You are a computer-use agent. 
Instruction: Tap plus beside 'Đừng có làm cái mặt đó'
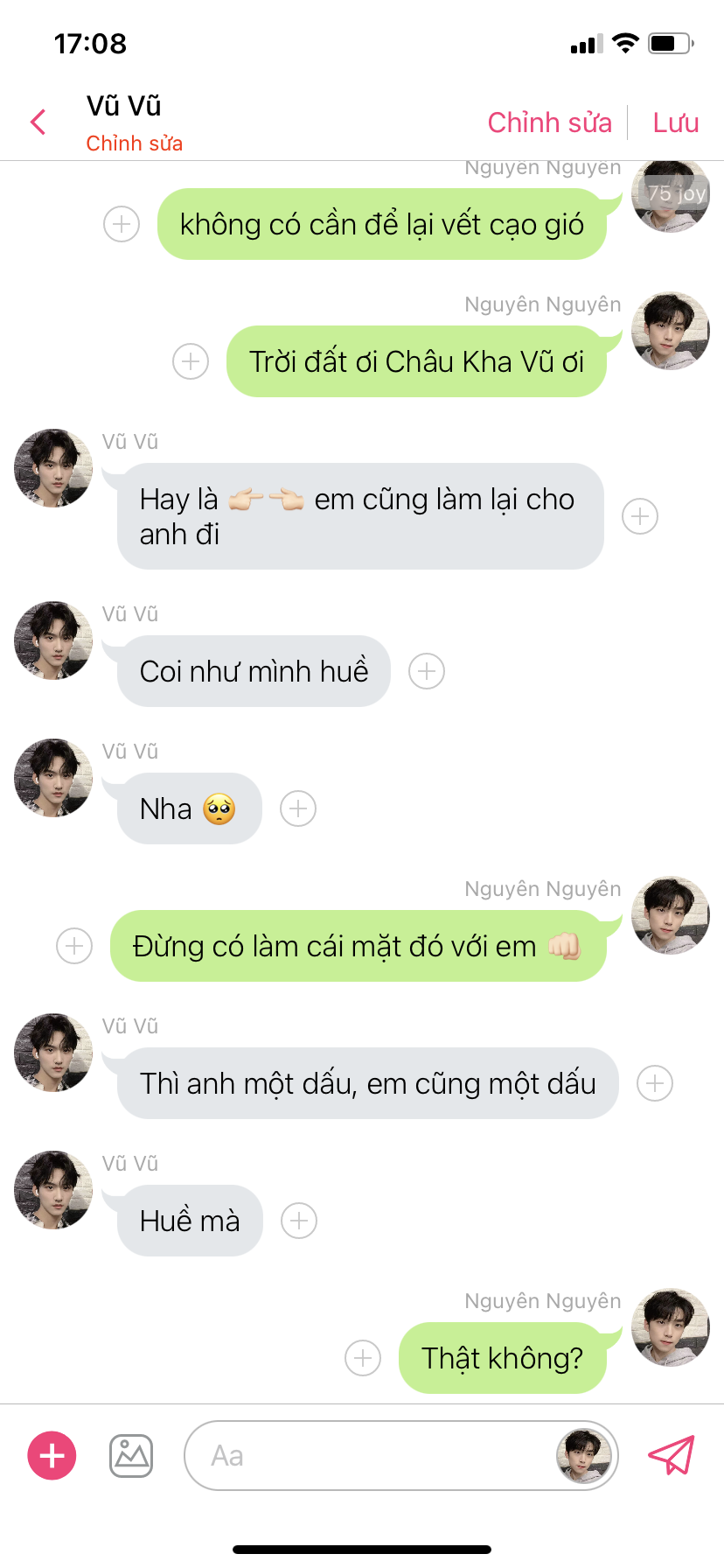pos(74,946)
